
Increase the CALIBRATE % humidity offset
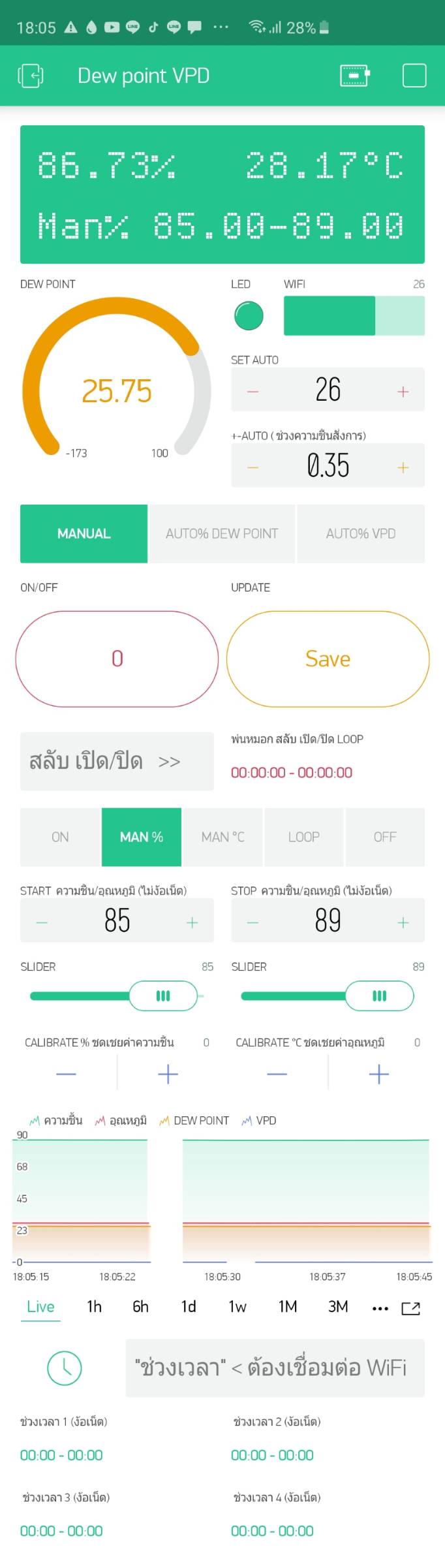tap(168, 1074)
